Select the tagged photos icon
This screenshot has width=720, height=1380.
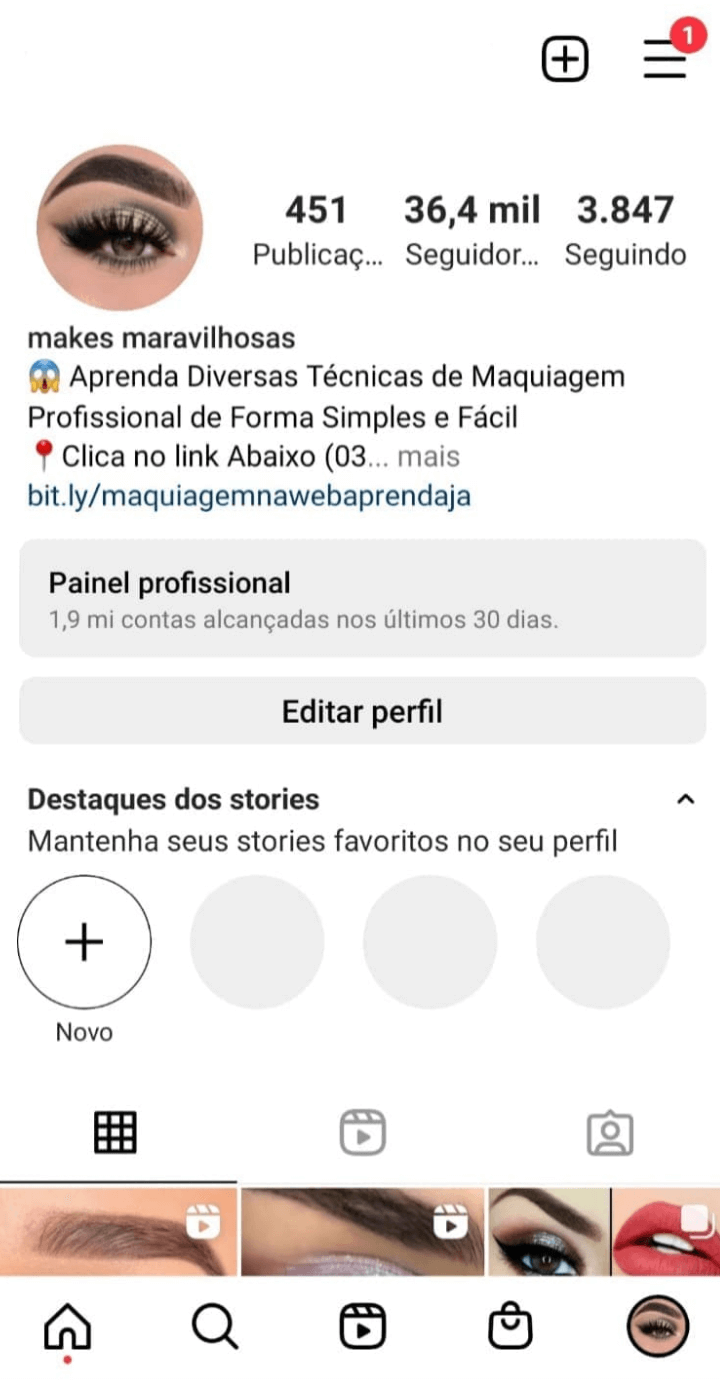point(611,1131)
